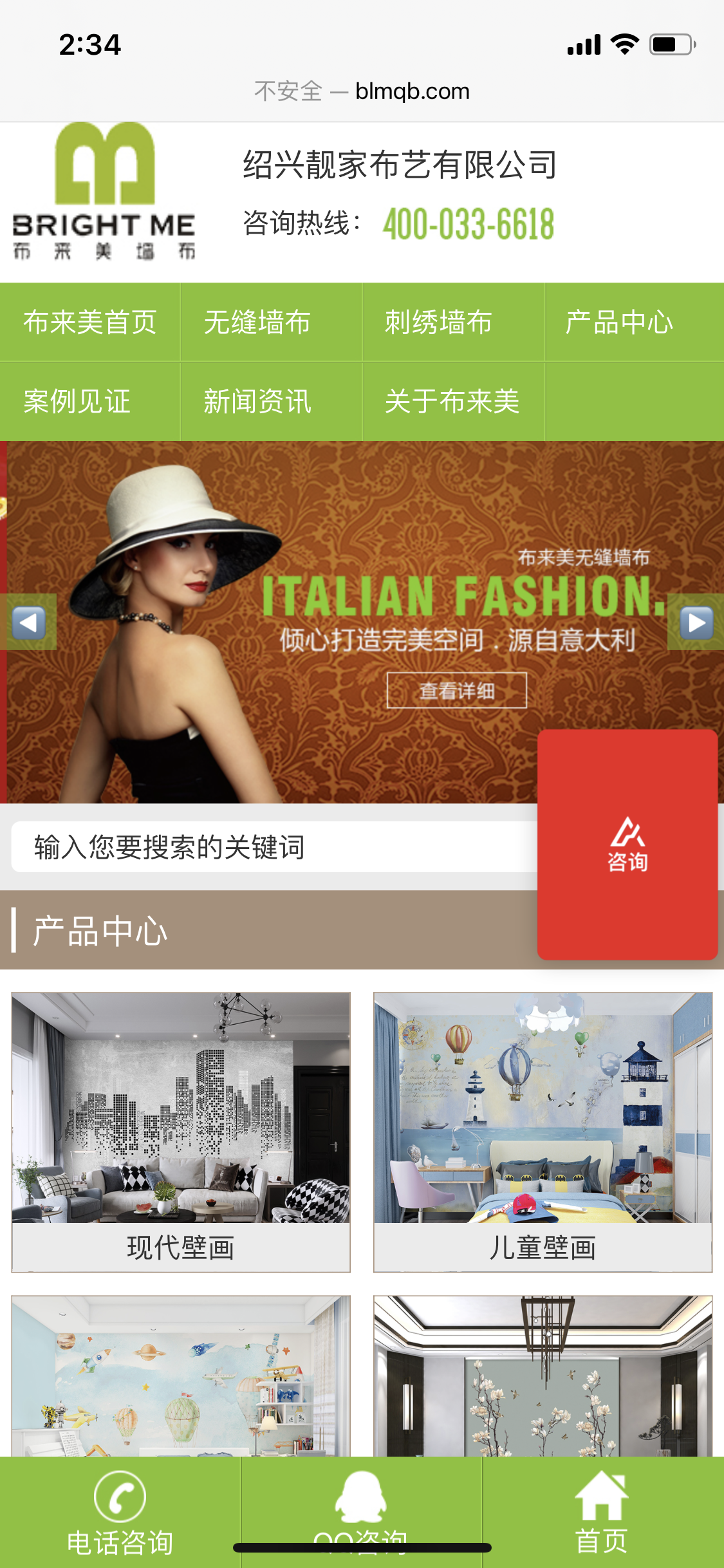Call hotline 400-033-6618
The width and height of the screenshot is (724, 1568).
coord(468,224)
